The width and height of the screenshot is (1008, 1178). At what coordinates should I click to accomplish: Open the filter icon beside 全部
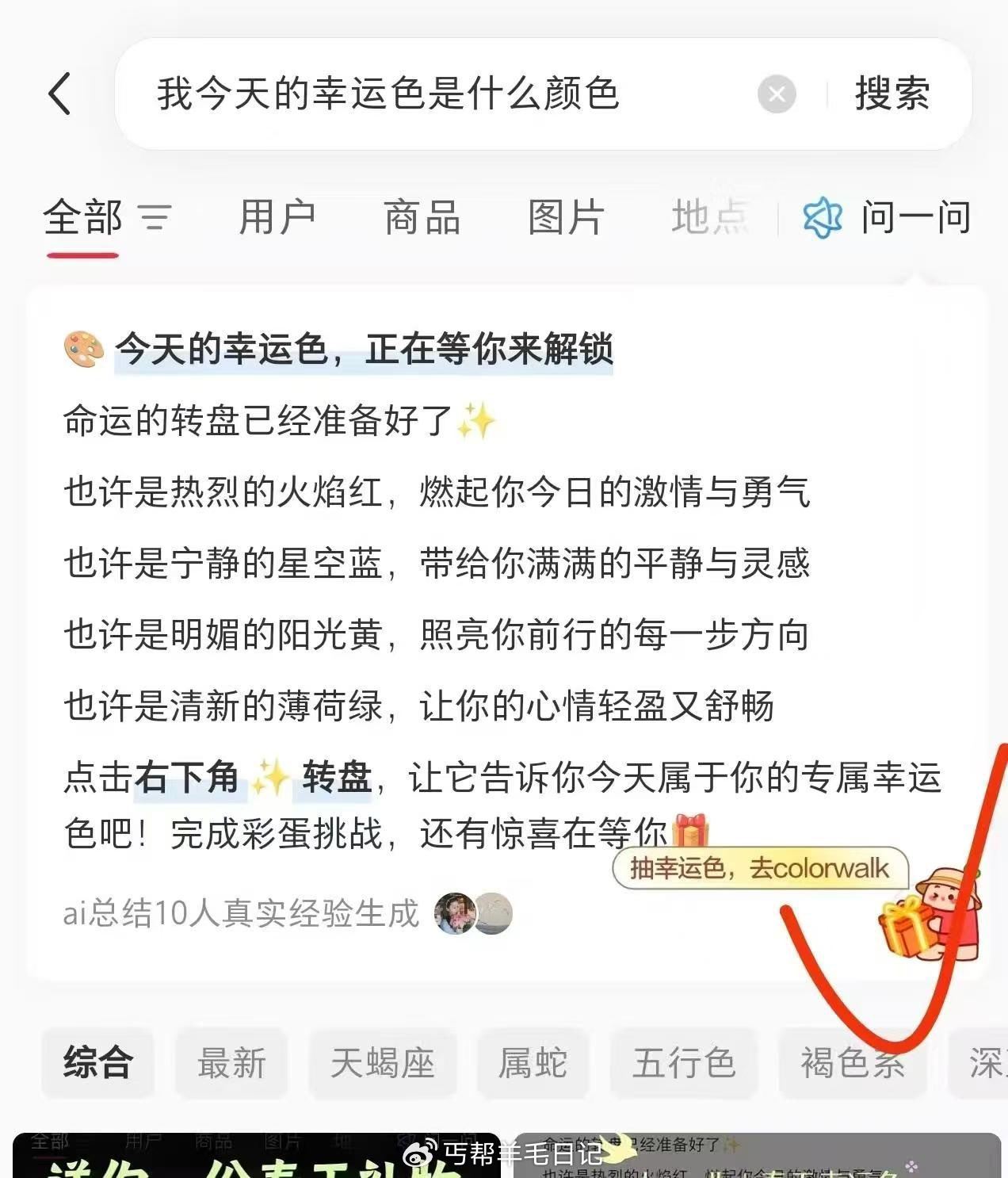pyautogui.click(x=155, y=217)
